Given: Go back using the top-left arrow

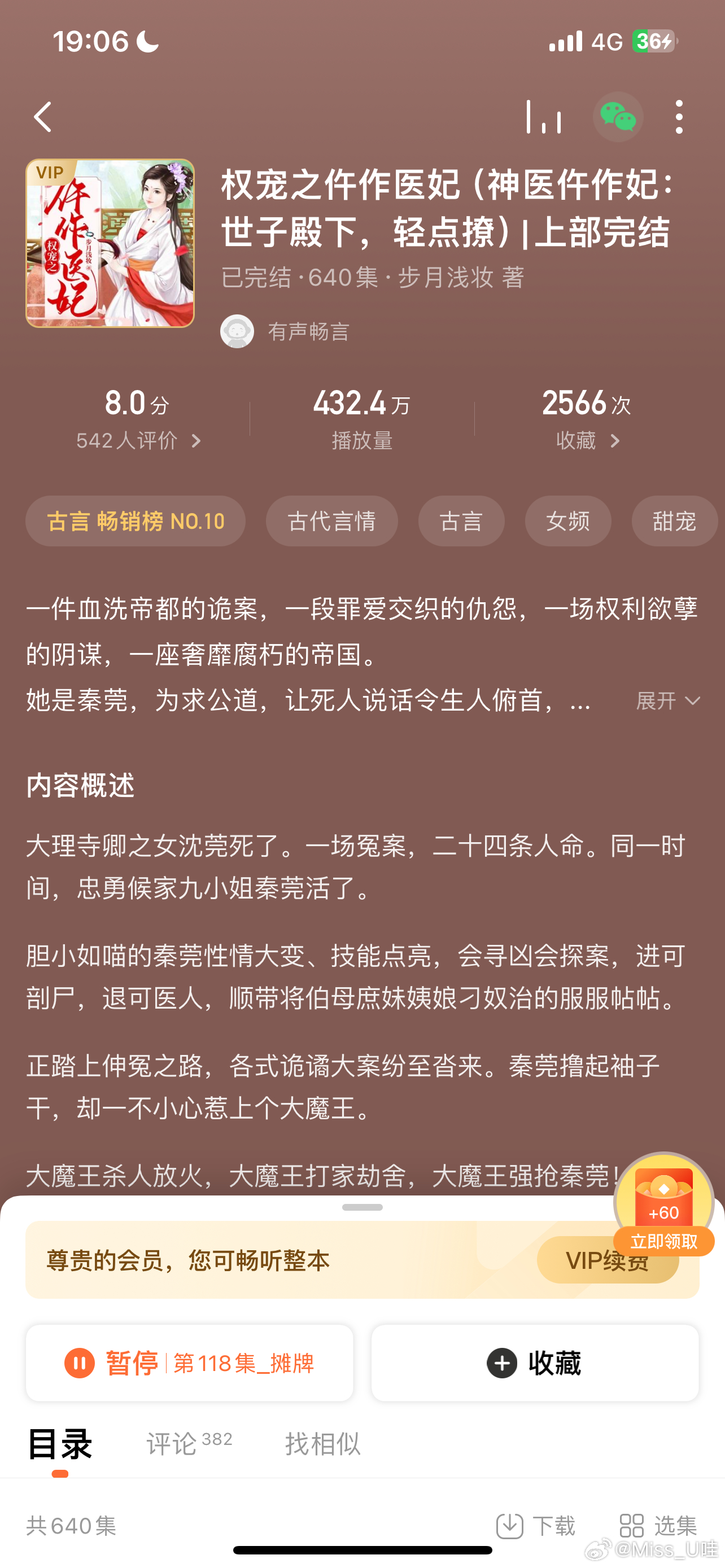Looking at the screenshot, I should coord(42,117).
